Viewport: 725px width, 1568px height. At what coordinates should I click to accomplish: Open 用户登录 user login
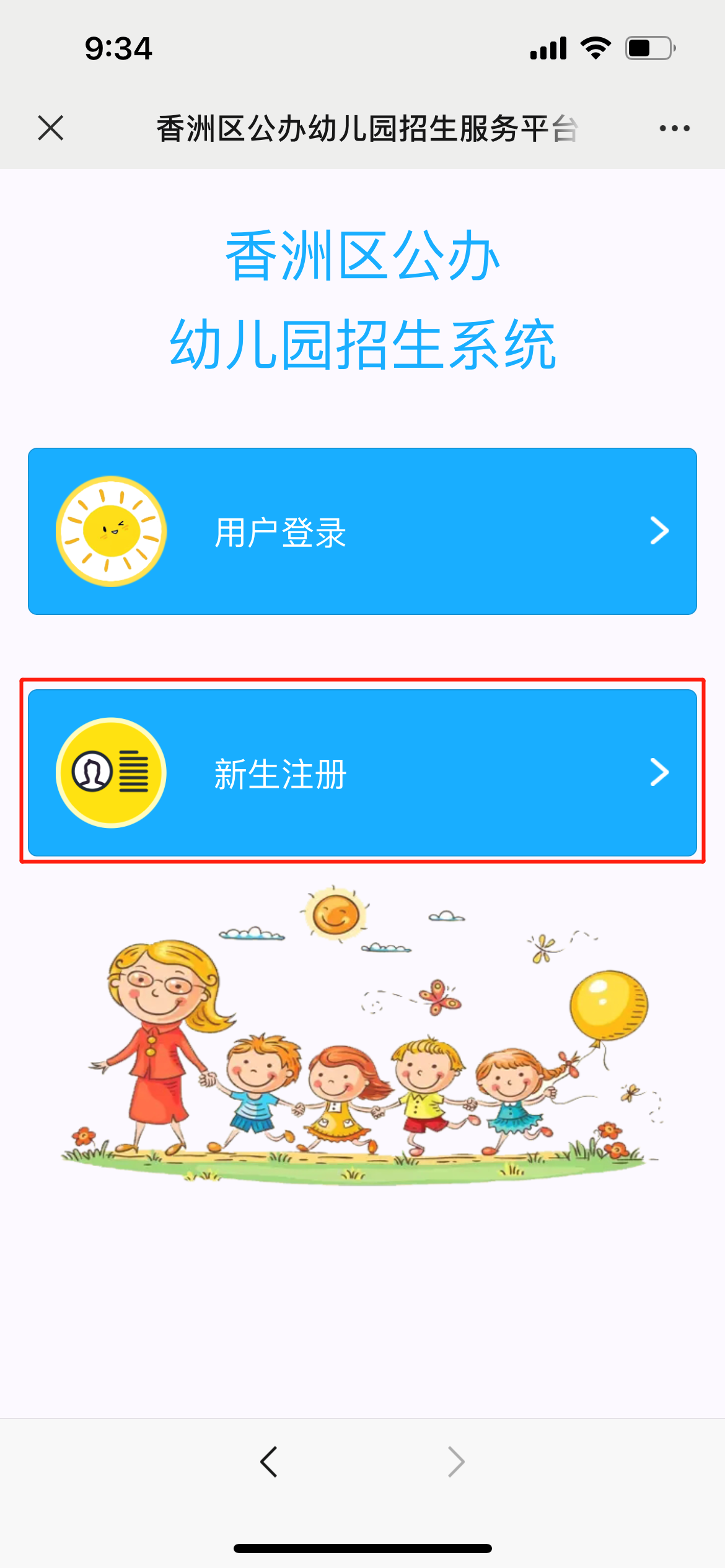pos(362,531)
